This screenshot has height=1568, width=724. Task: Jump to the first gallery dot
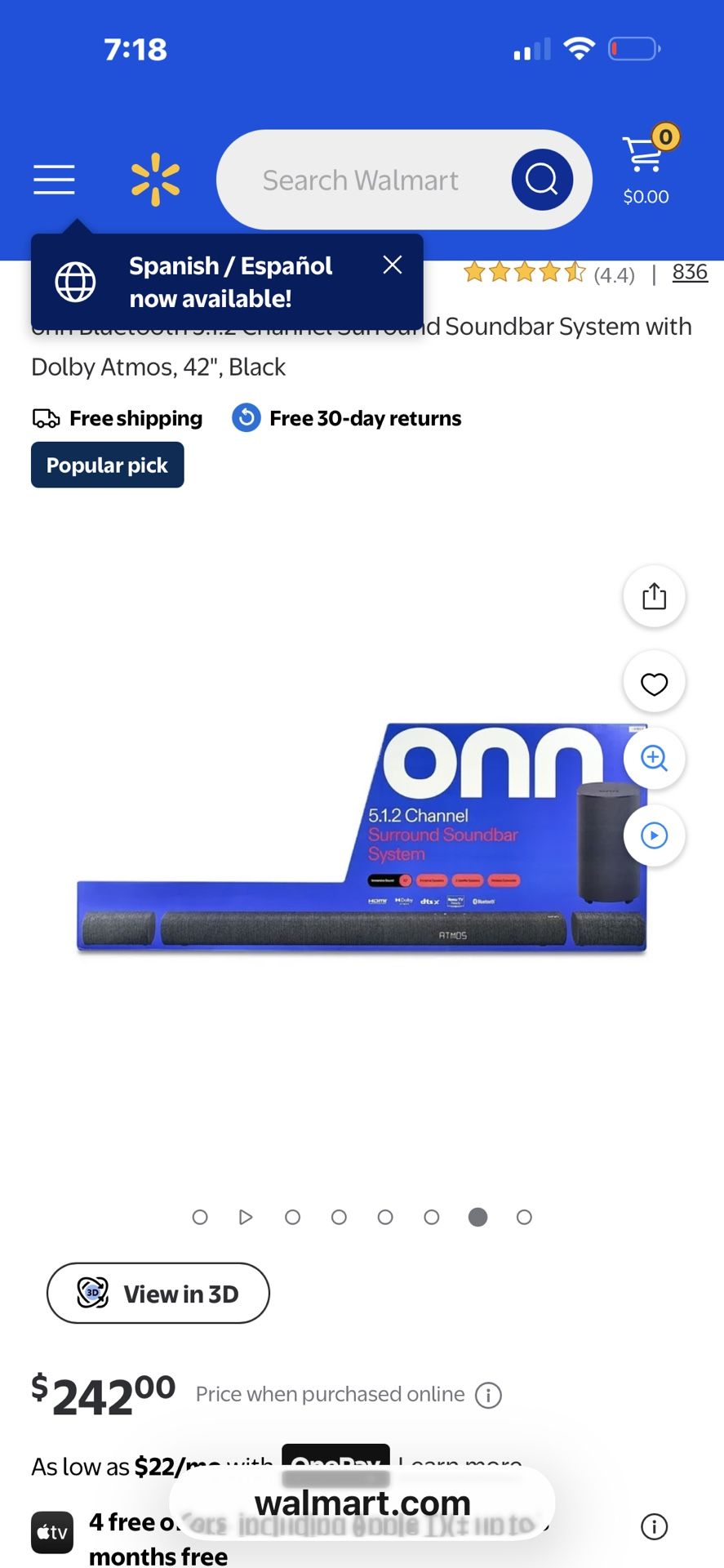(x=200, y=1218)
